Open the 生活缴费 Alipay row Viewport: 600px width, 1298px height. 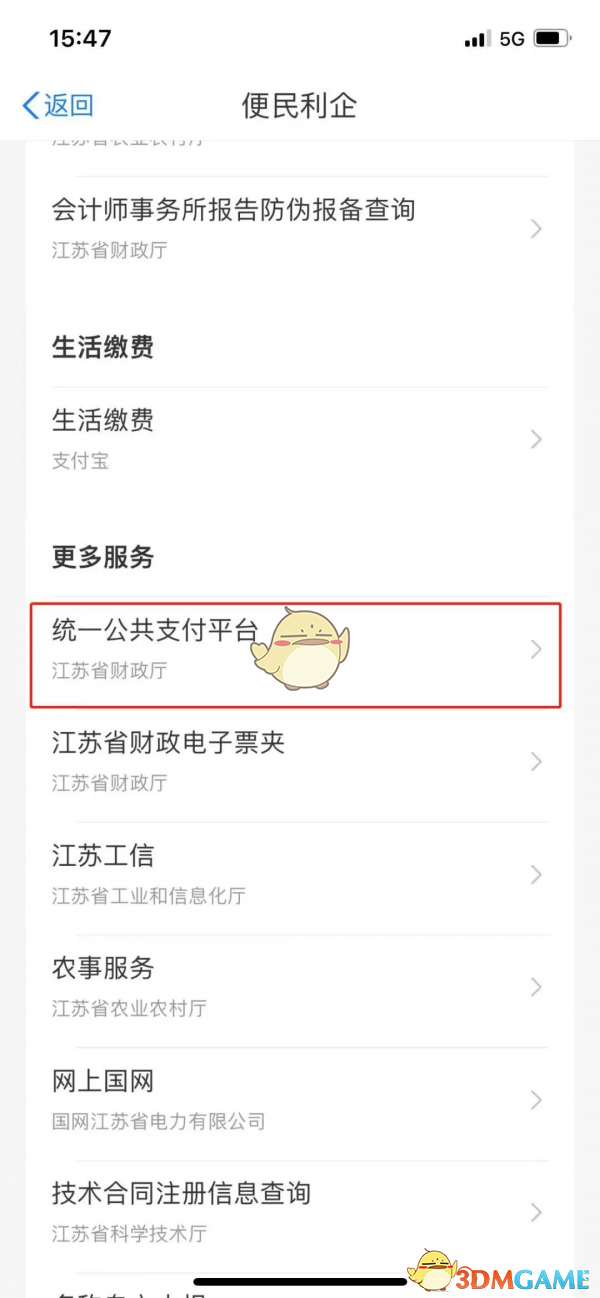click(298, 438)
